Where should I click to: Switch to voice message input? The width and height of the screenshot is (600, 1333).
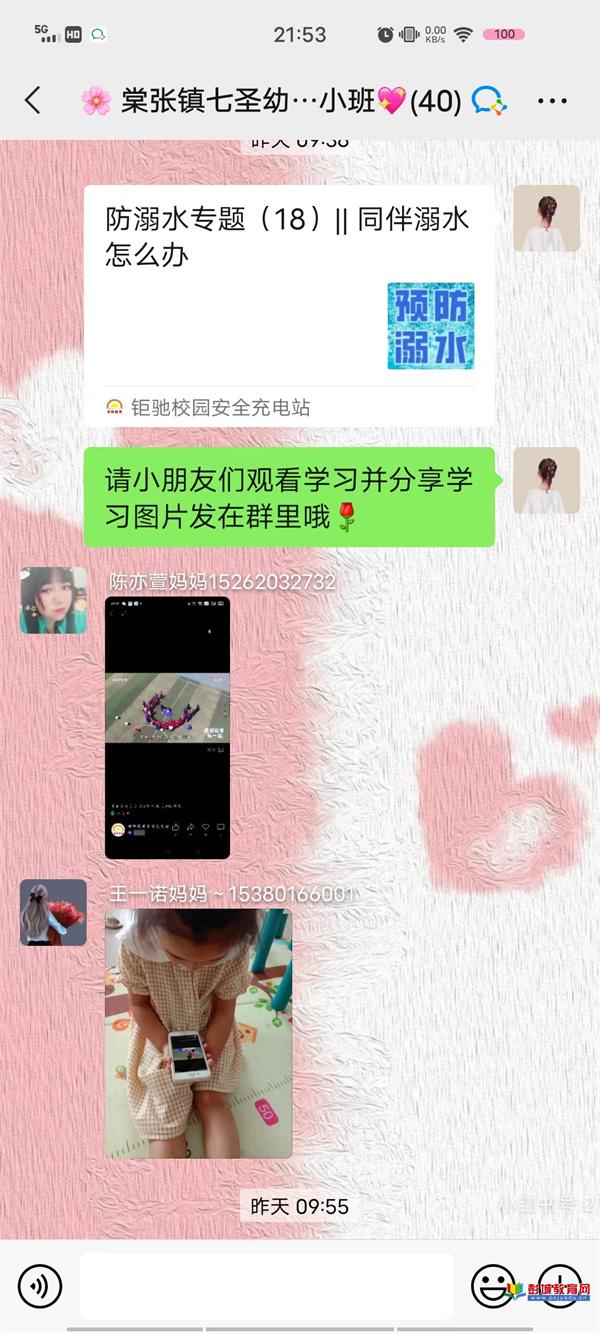[40, 1285]
